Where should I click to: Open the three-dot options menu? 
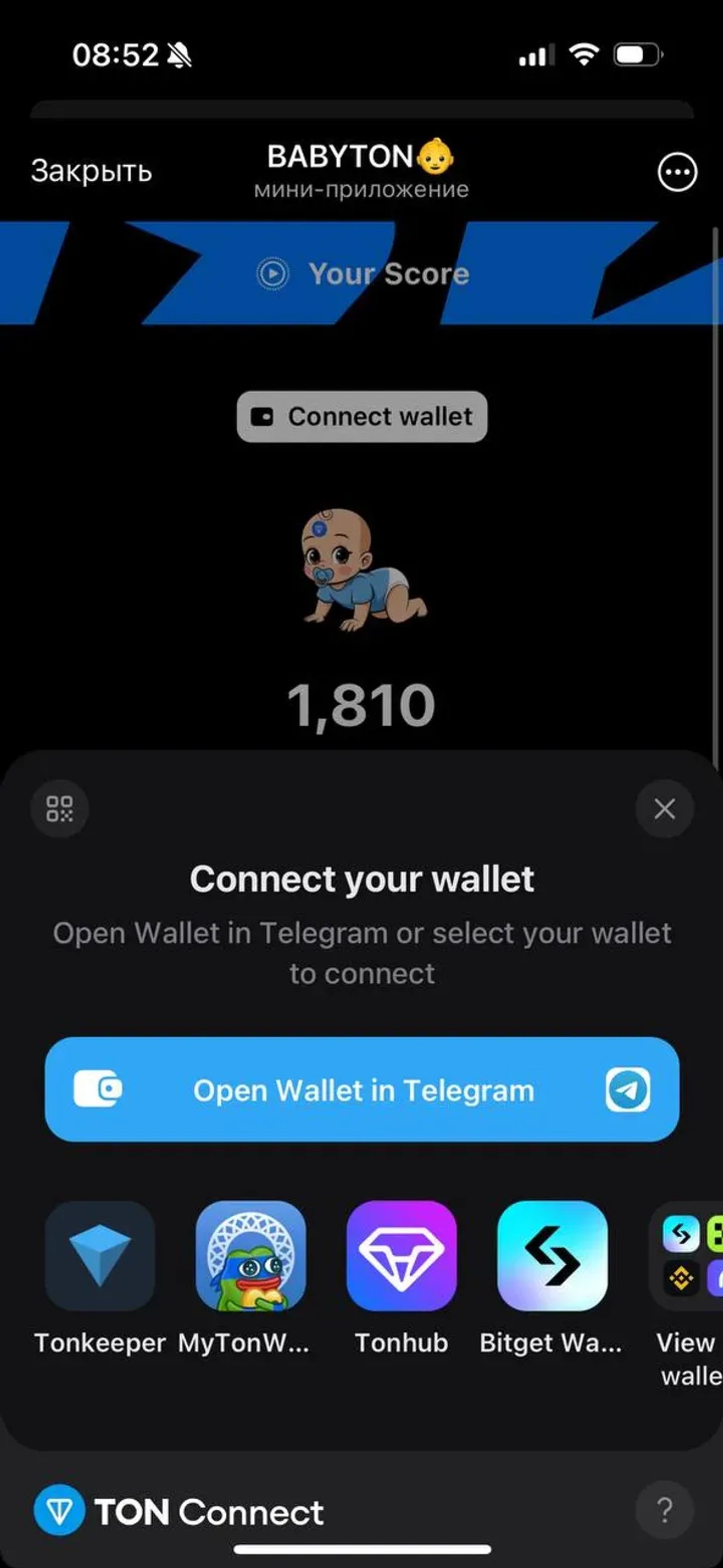coord(677,172)
